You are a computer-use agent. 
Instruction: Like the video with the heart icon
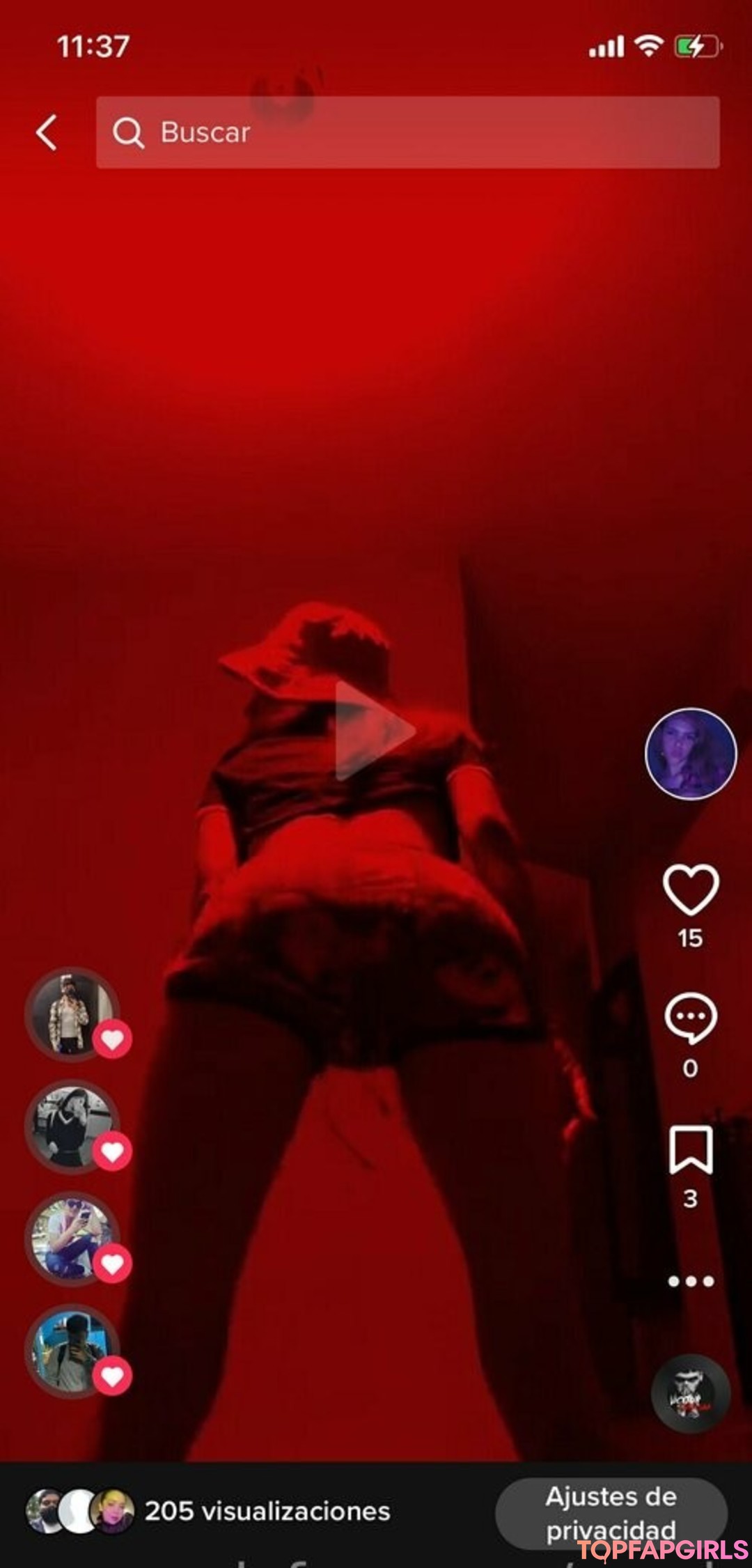coord(691,890)
